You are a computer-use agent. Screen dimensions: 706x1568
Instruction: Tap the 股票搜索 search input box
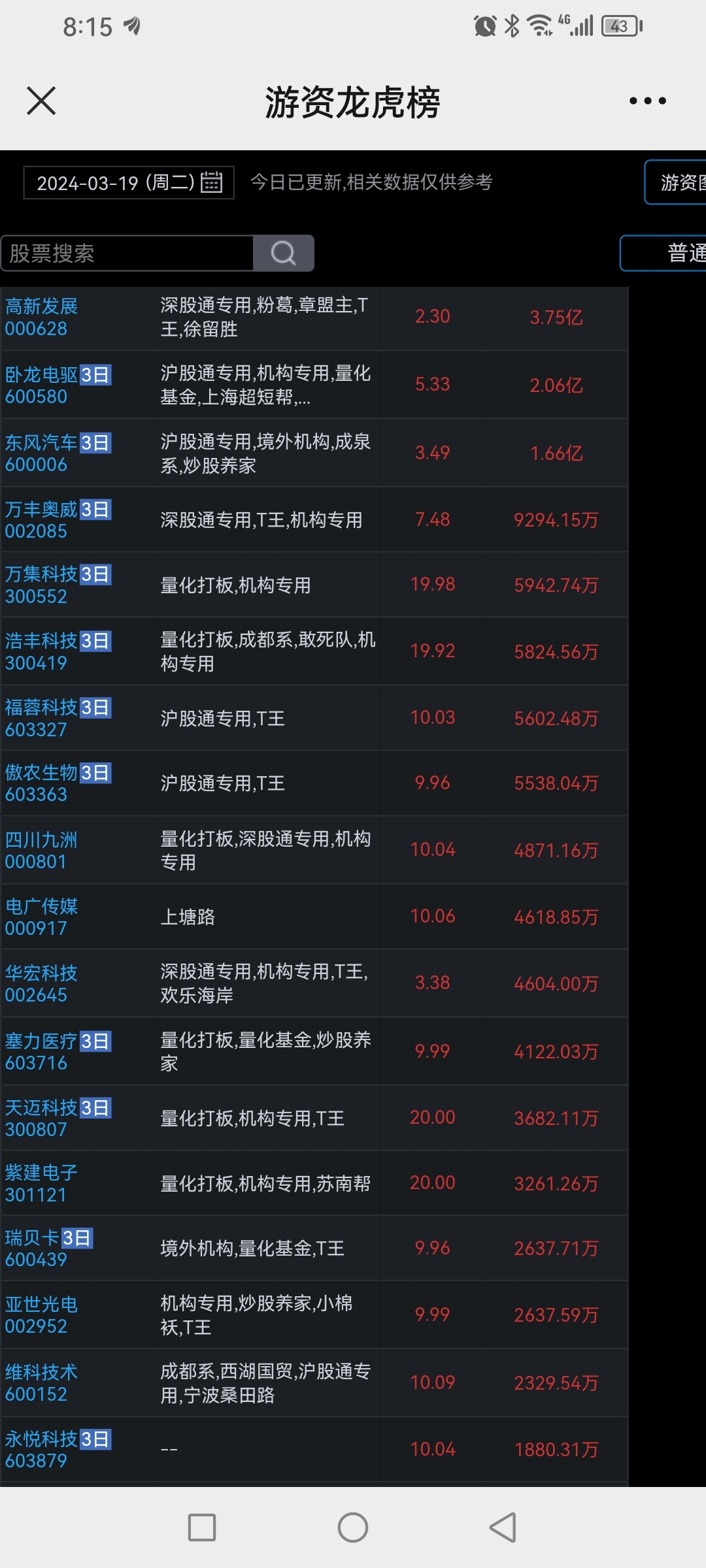127,253
